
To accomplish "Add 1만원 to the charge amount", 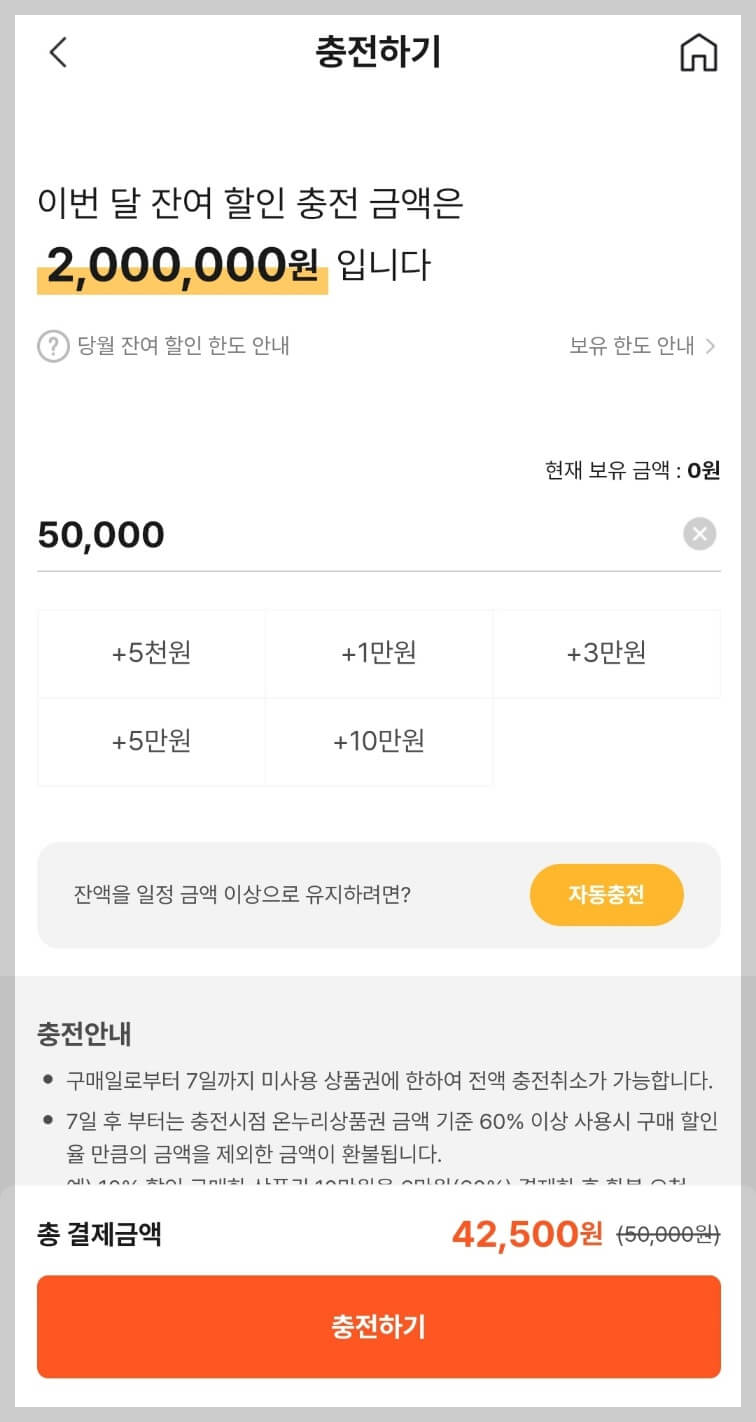I will (x=378, y=654).
